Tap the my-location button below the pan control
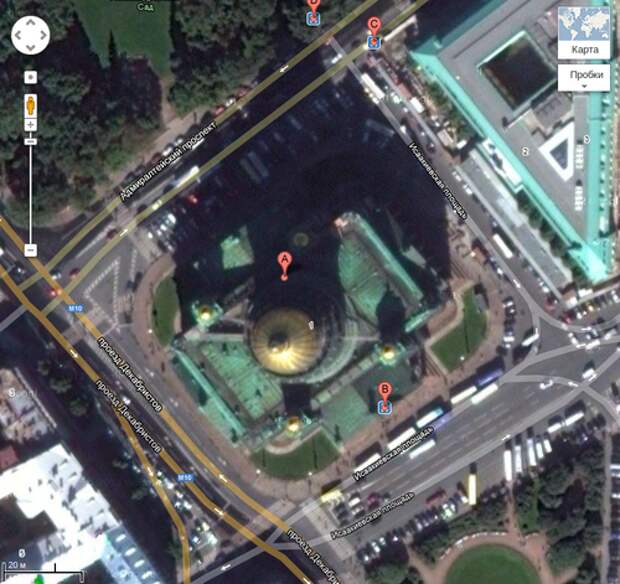This screenshot has width=620, height=584. point(30,76)
